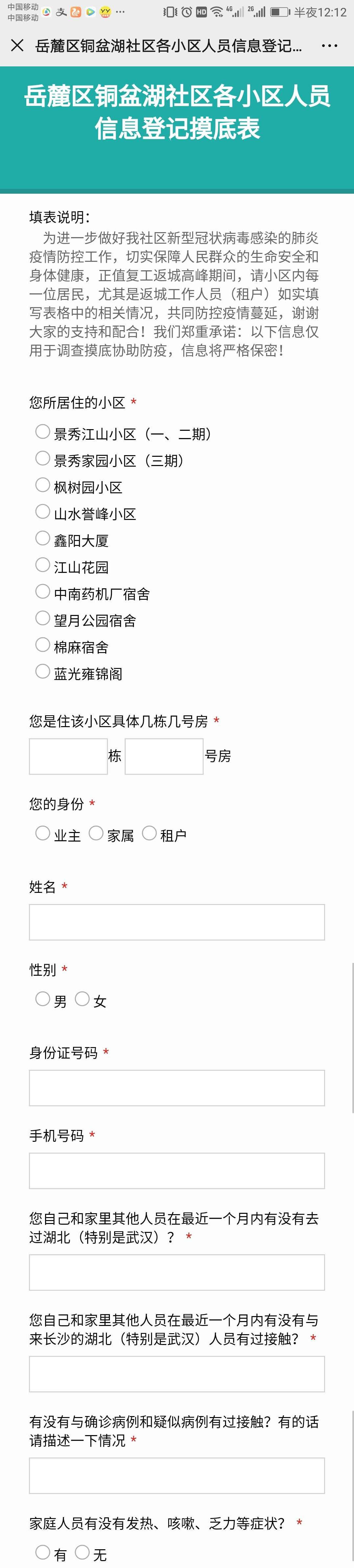Select 租户 as identity

[x=149, y=833]
